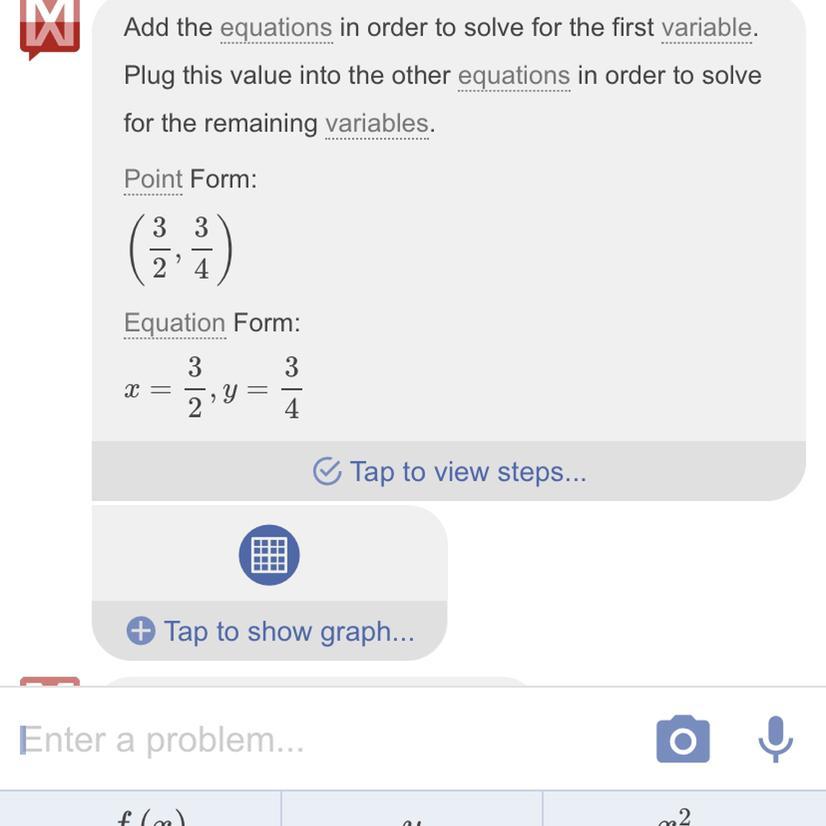Open the glossary link for "Point"
Screen dimensions: 826x826
[153, 179]
